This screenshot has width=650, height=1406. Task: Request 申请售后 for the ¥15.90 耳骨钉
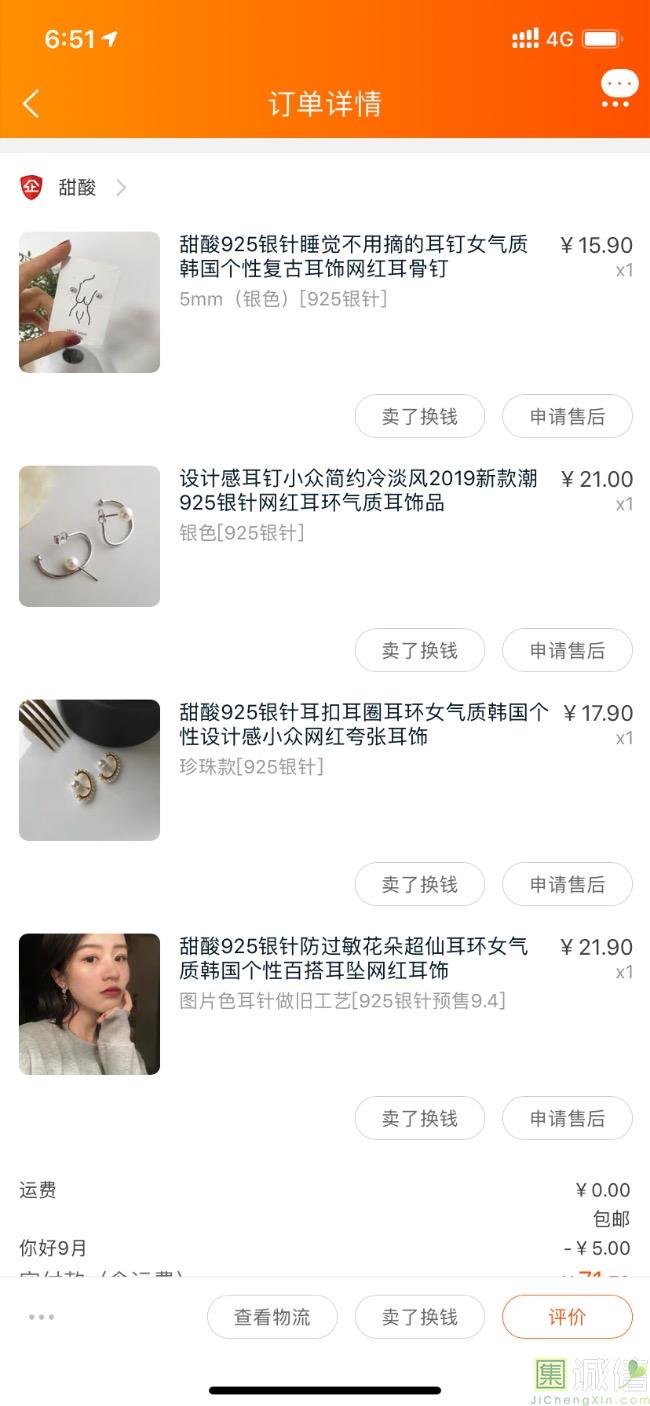click(x=567, y=416)
